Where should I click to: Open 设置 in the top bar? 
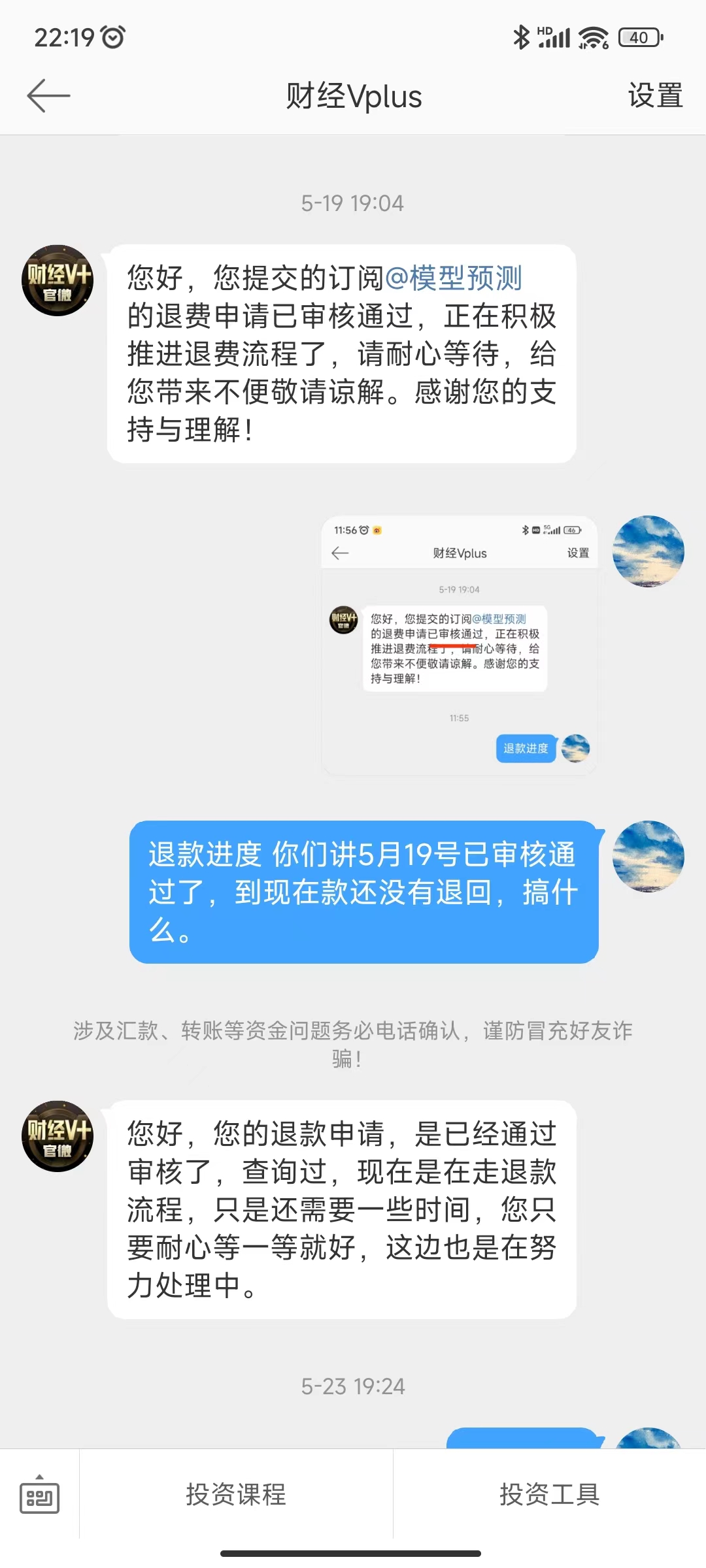click(655, 96)
